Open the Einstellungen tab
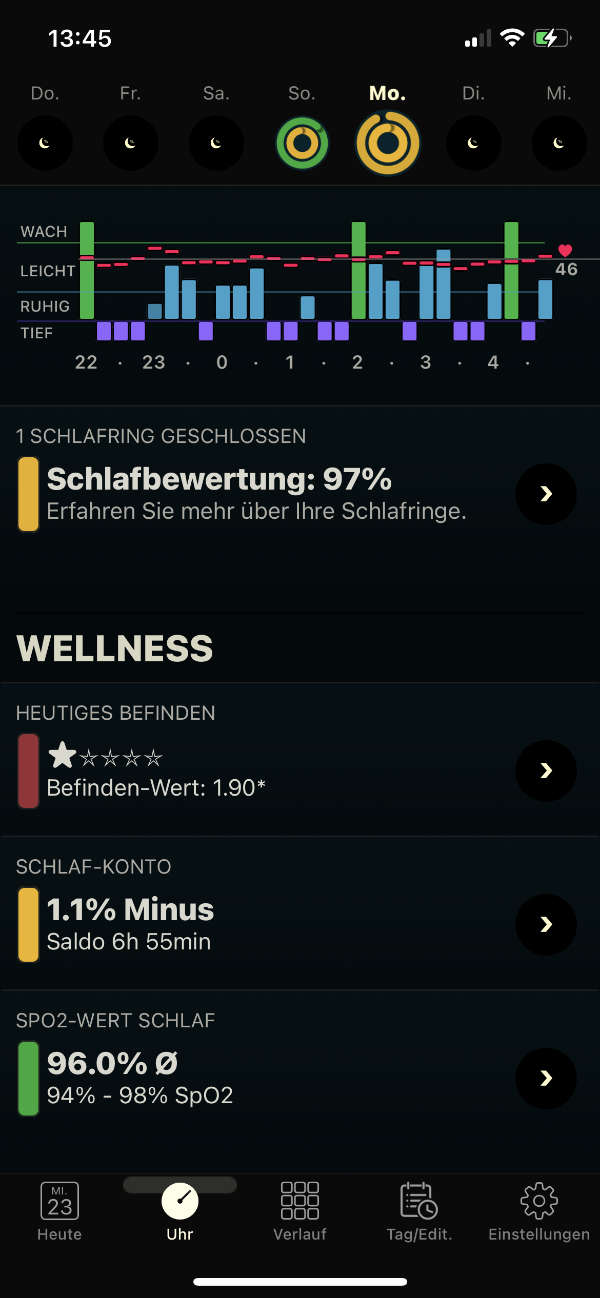Screen dimensions: 600x1298 point(539,1211)
